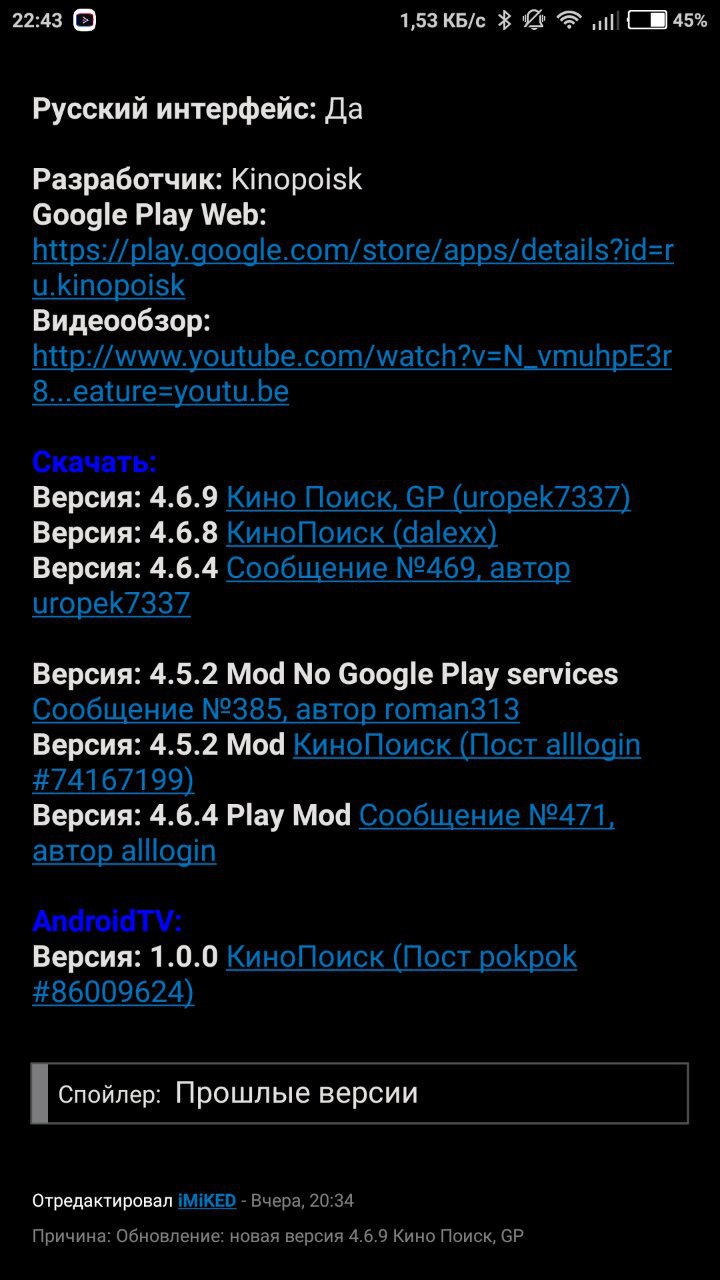The width and height of the screenshot is (720, 1280).
Task: Expand the Прошлые версии spoiler
Action: coord(360,1093)
